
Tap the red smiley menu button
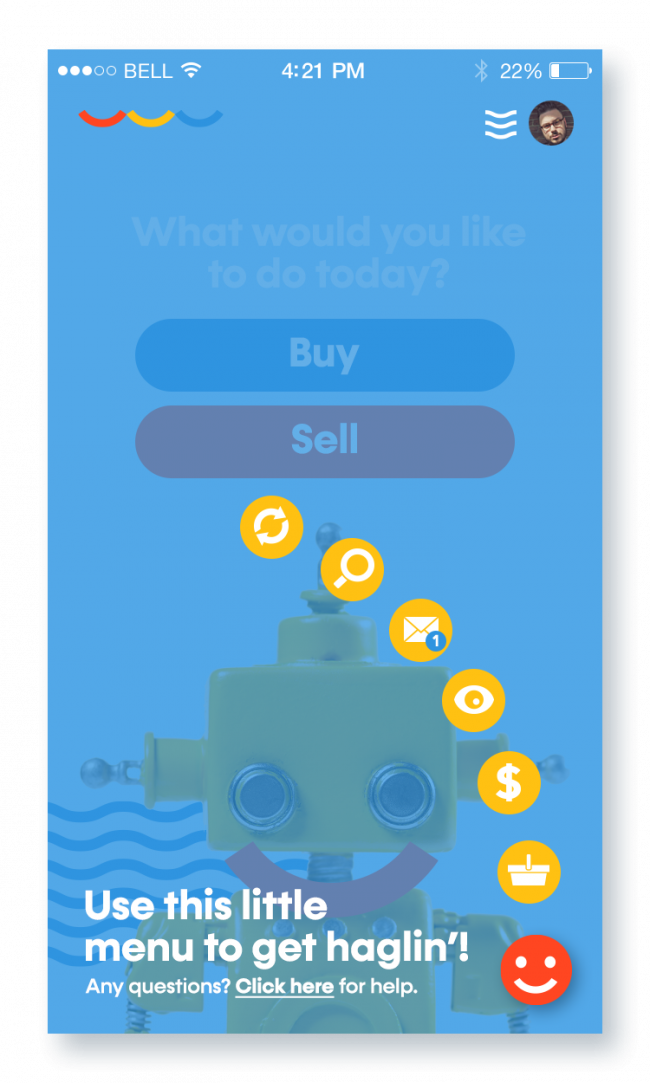(536, 970)
